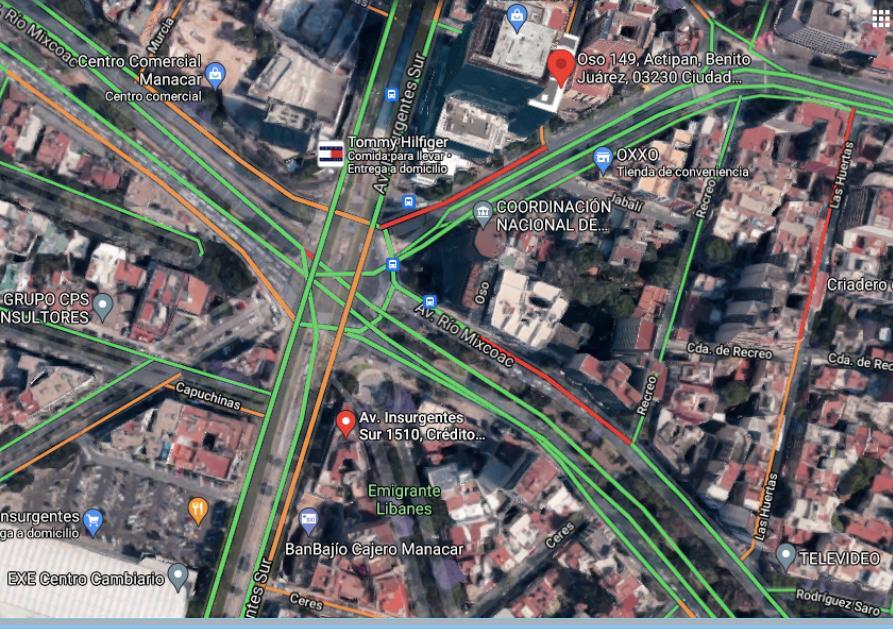Open the EXE Centro Cambiario marker
The width and height of the screenshot is (893, 629).
click(x=178, y=575)
